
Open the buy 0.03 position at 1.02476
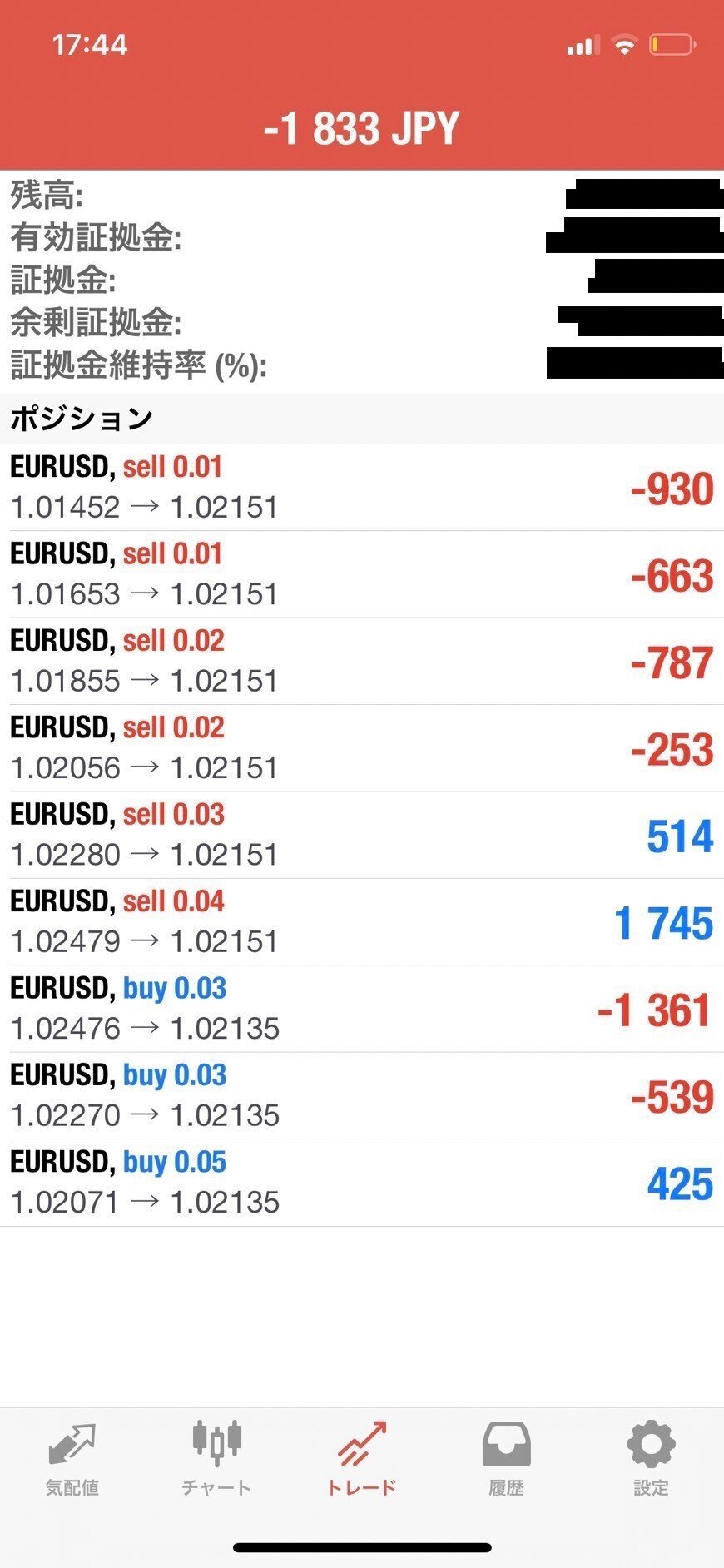(361, 1009)
